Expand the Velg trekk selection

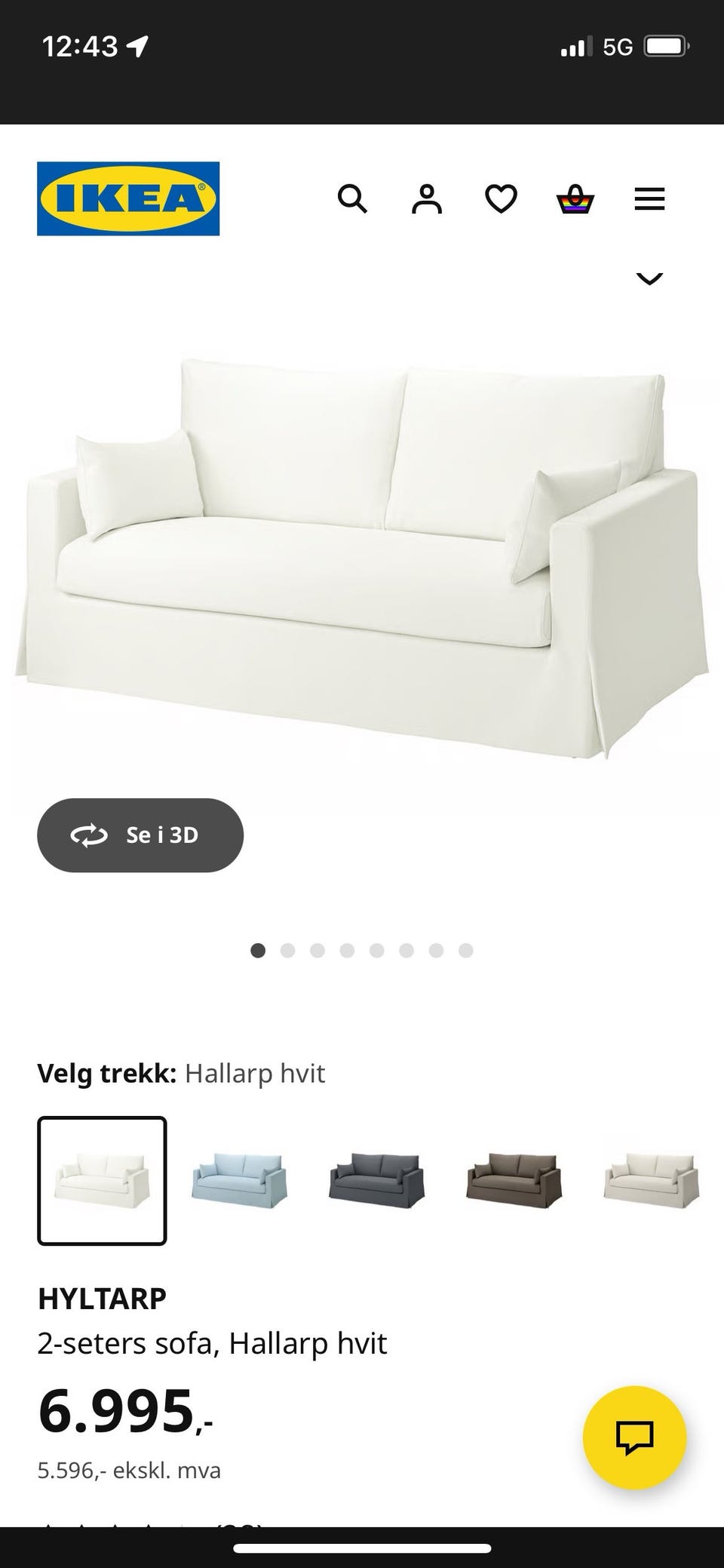181,1072
